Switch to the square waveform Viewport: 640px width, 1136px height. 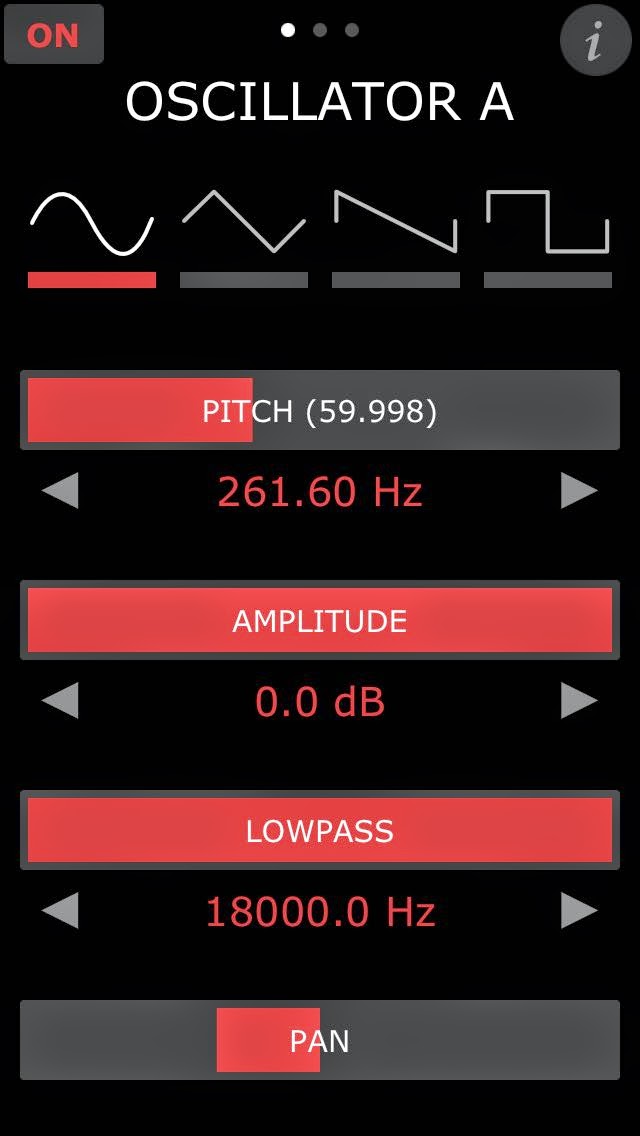coord(548,237)
